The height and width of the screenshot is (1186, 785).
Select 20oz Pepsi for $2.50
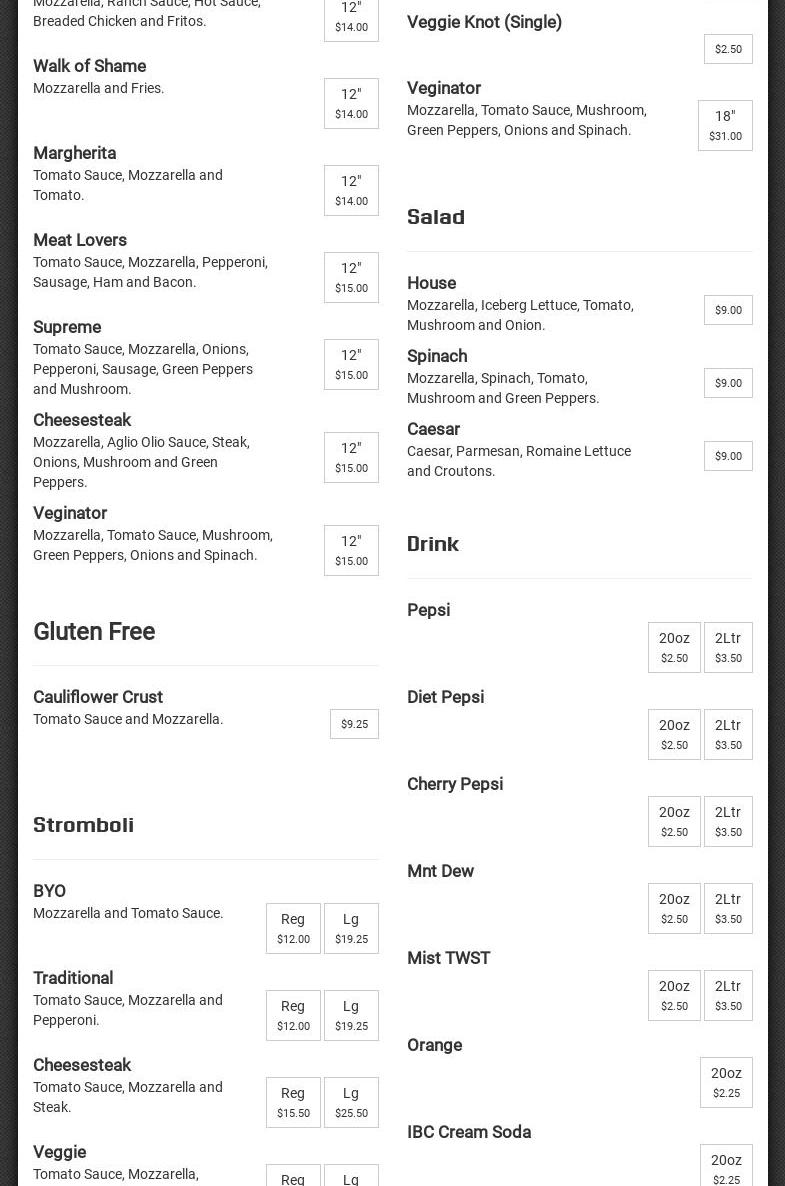pyautogui.click(x=674, y=647)
